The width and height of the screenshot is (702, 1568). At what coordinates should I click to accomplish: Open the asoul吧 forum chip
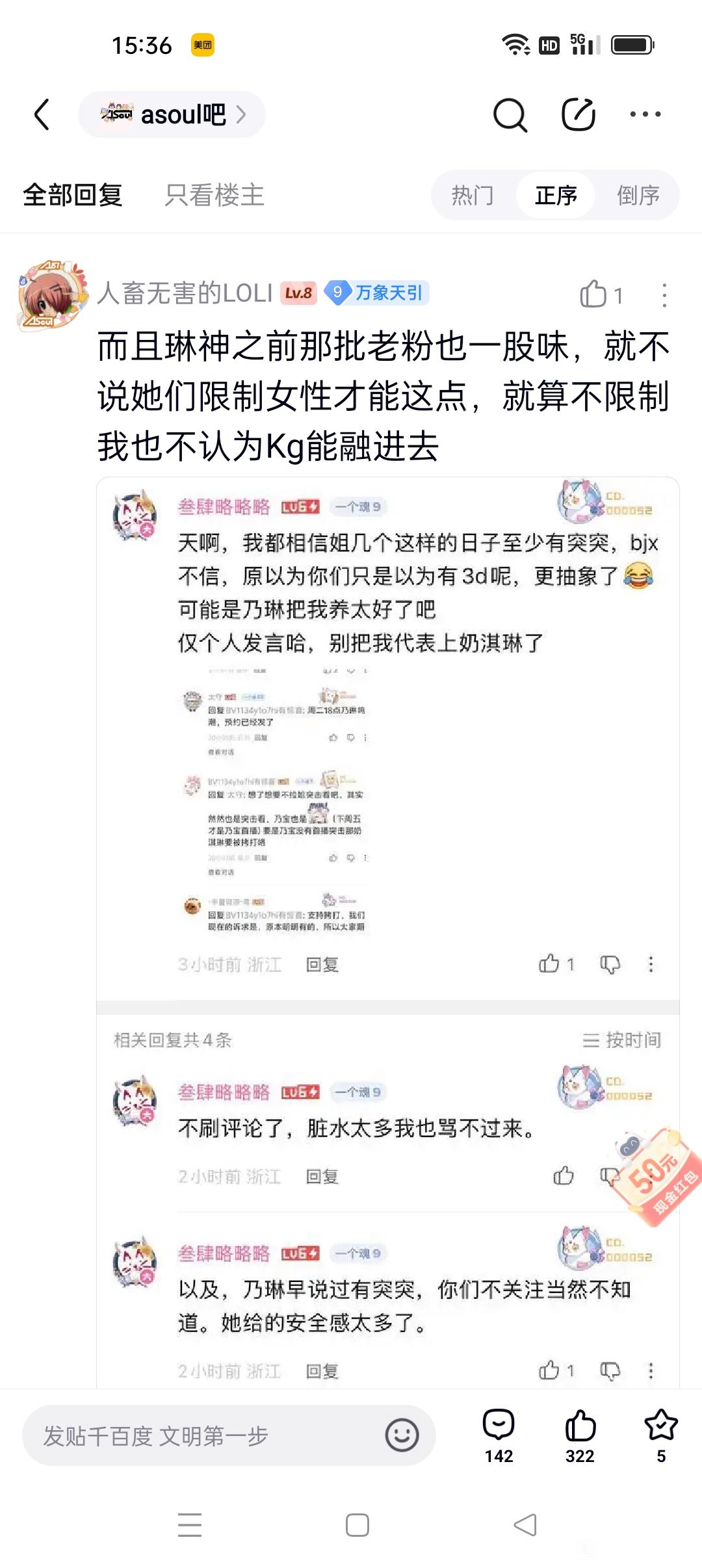(x=172, y=114)
